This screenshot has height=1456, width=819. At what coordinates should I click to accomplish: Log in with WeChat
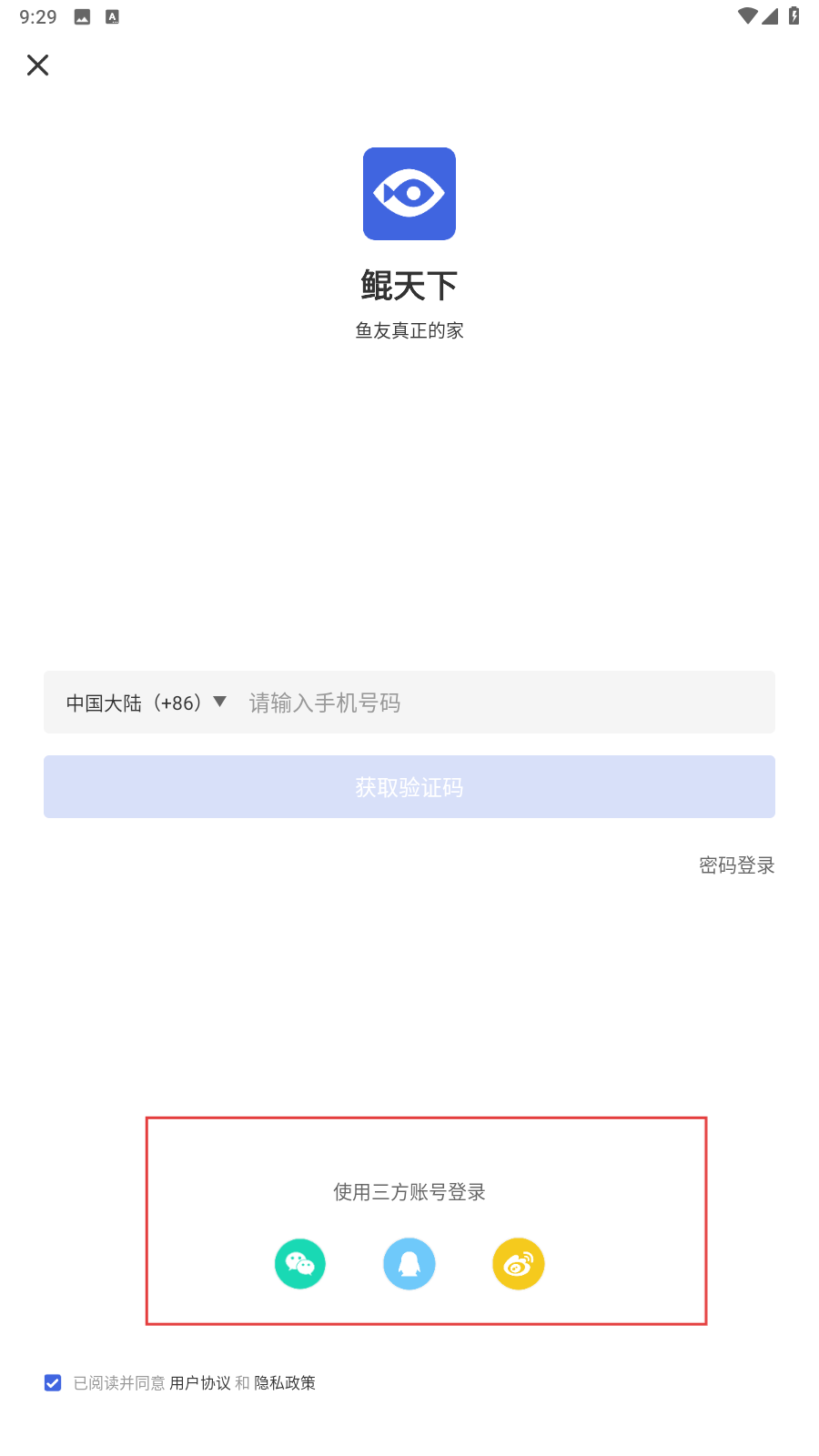coord(300,1264)
